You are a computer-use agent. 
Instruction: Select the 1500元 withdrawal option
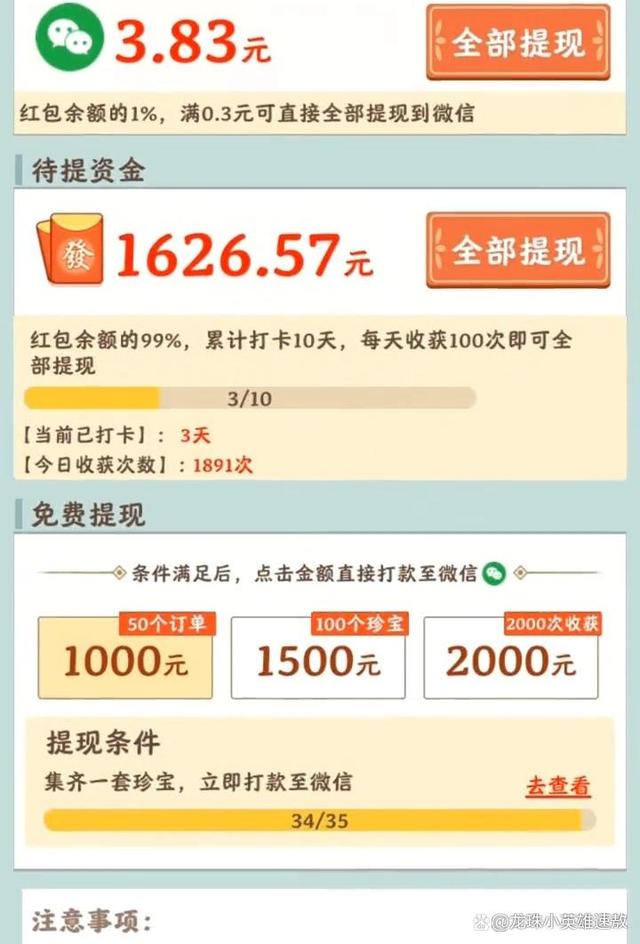pyautogui.click(x=318, y=659)
